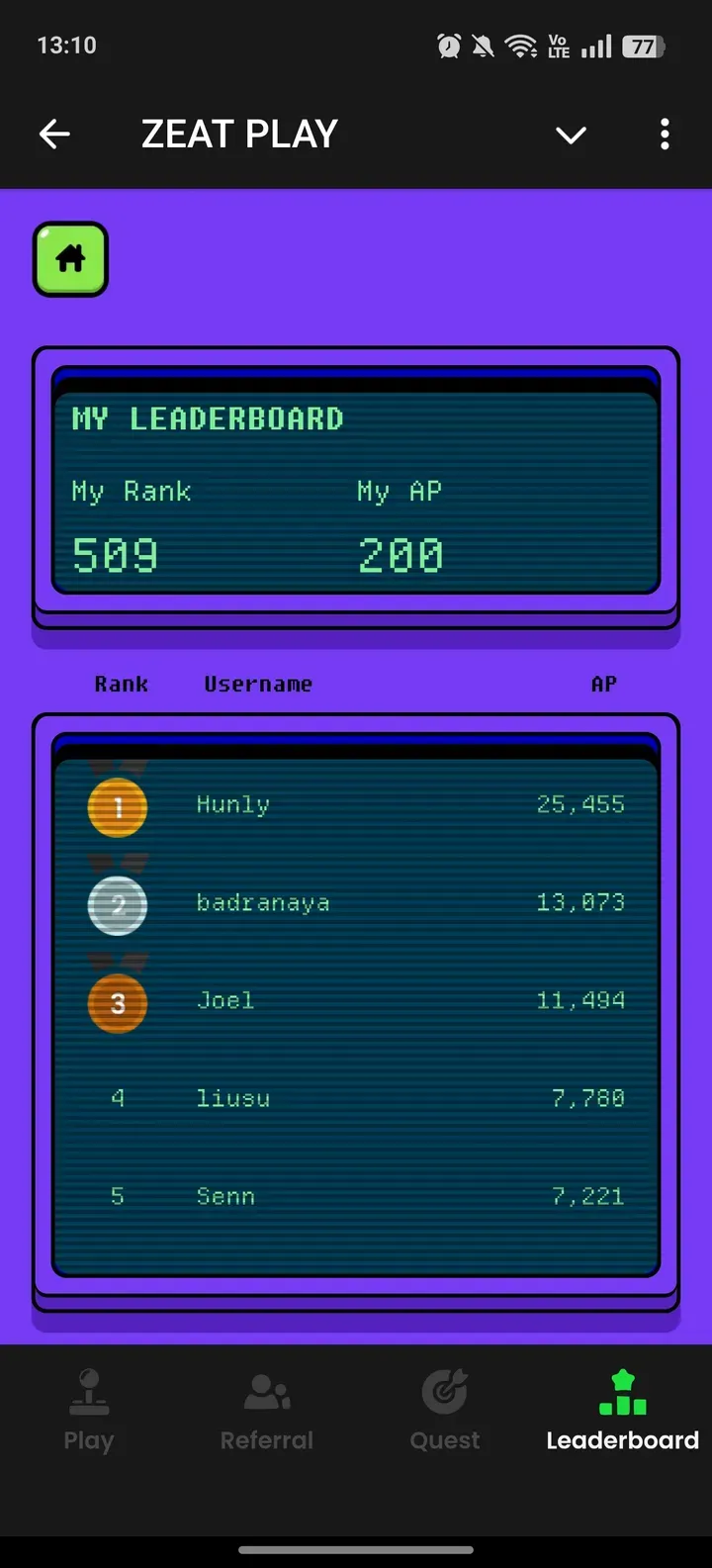Expand the chevron dropdown in the app bar
Screen dimensions: 712x1568
(571, 135)
